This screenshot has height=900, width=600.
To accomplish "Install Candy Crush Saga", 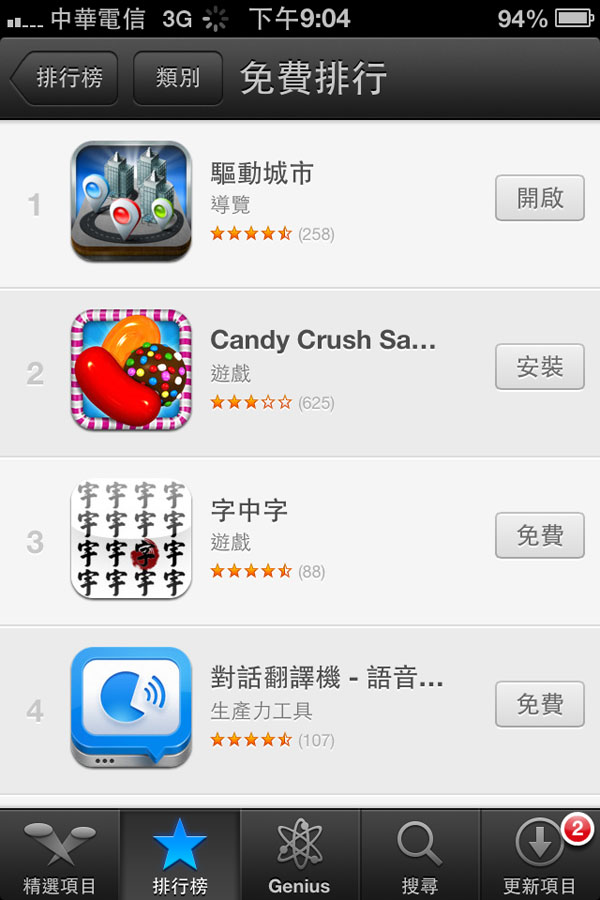I will point(540,367).
